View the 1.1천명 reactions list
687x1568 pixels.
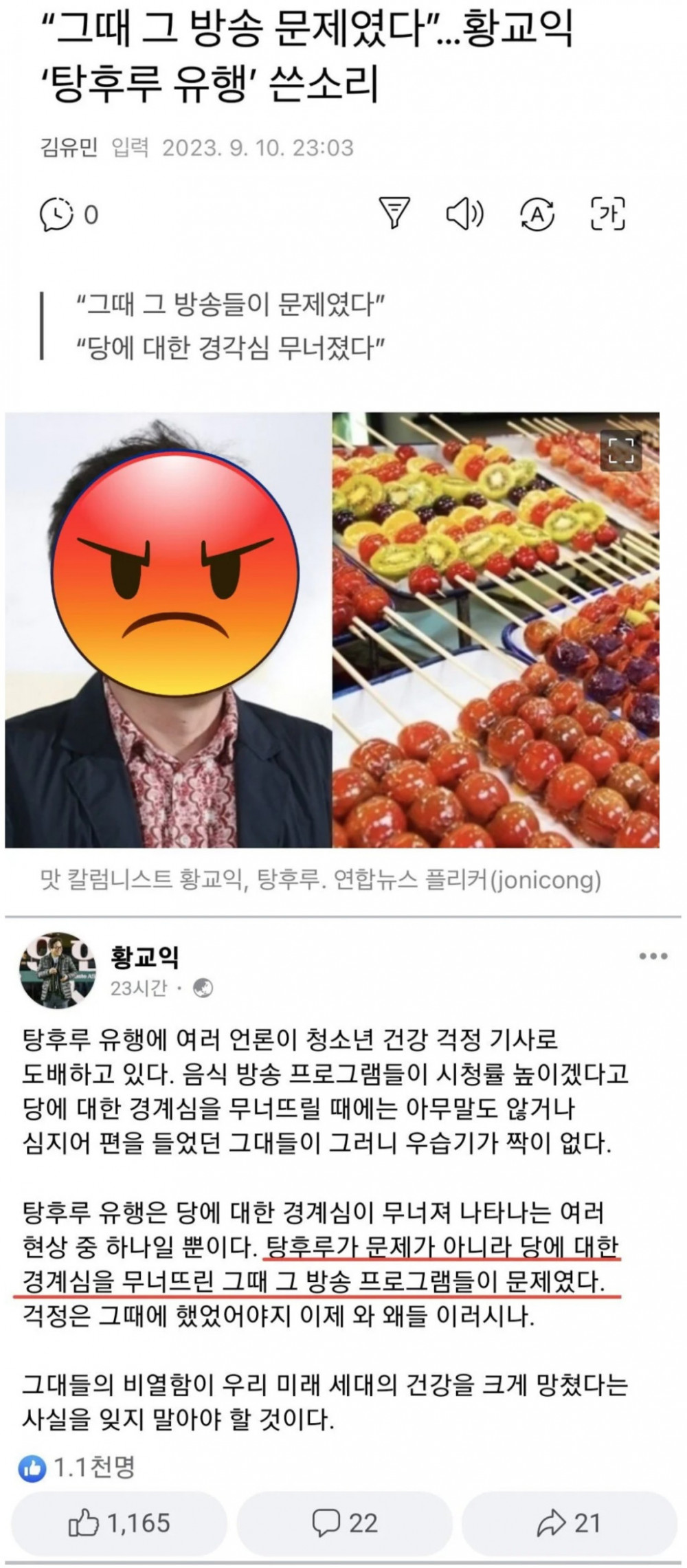pyautogui.click(x=77, y=1468)
